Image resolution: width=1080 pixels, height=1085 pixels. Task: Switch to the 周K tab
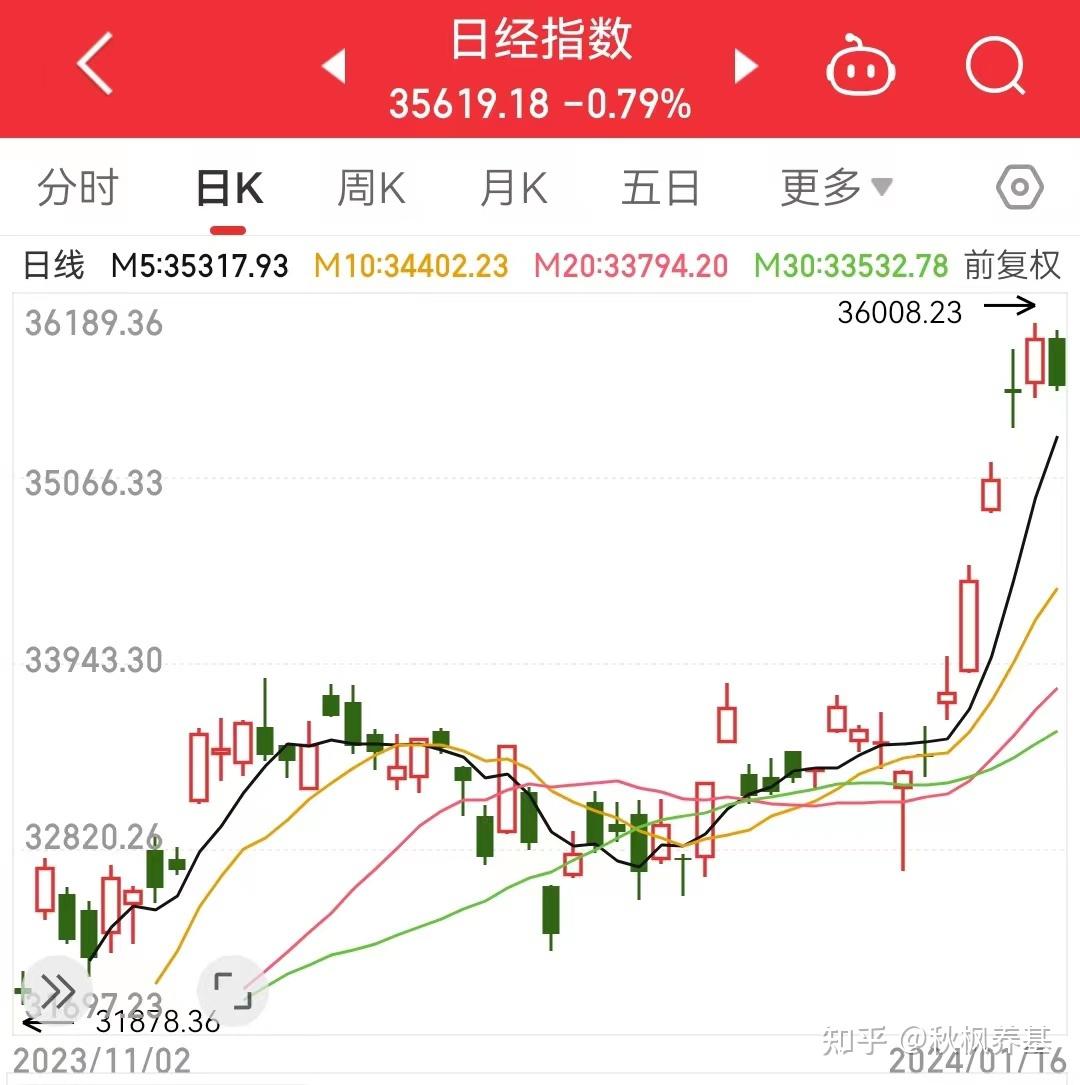coord(370,186)
